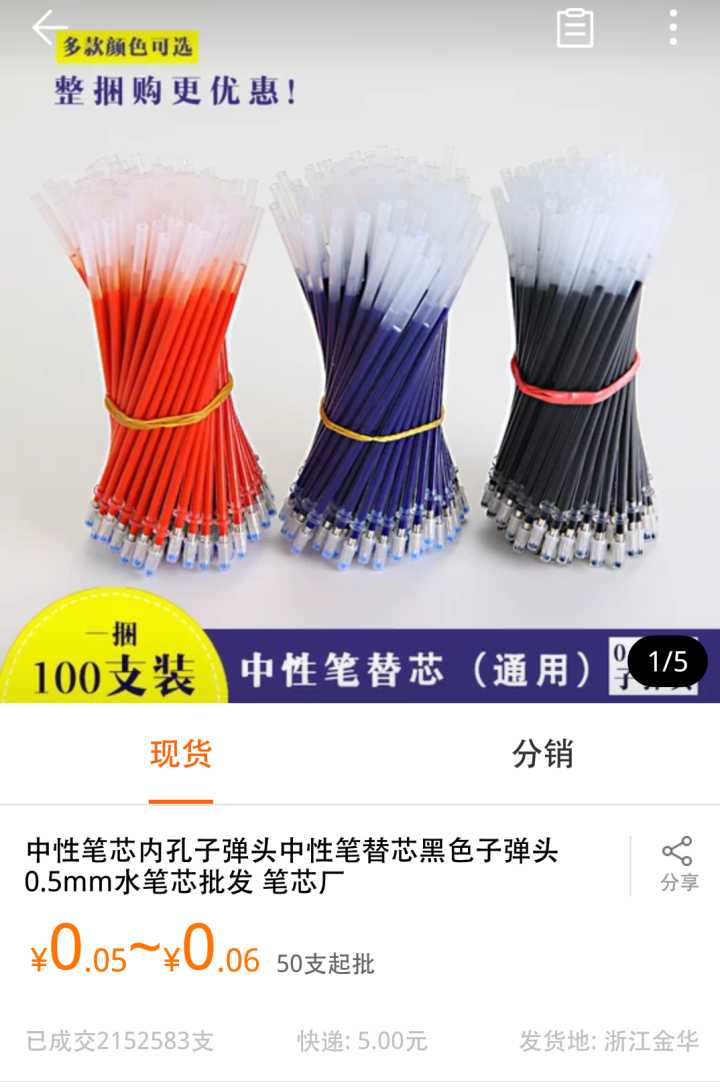Select the 现货 tab
The width and height of the screenshot is (720, 1092).
(181, 754)
